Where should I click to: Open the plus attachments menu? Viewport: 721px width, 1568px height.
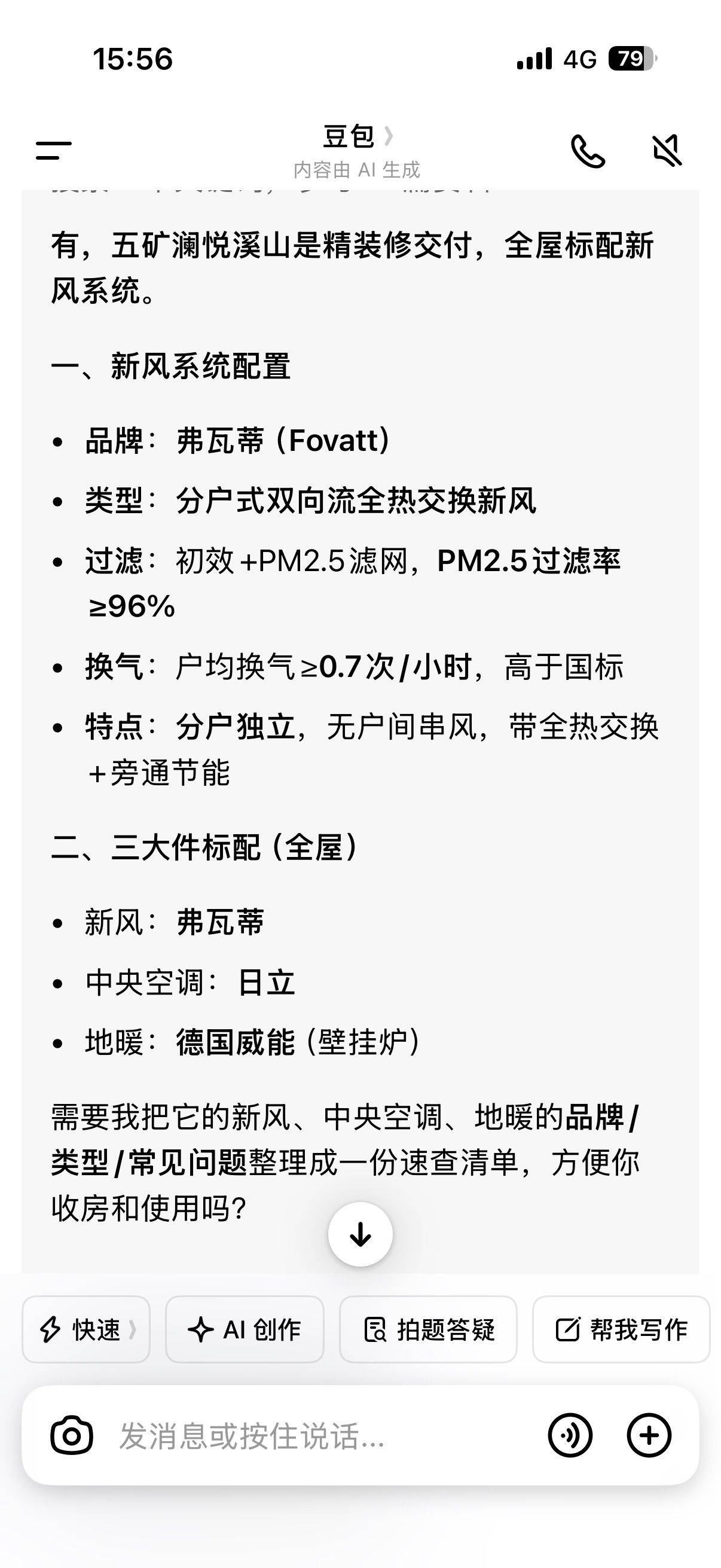(x=649, y=1435)
